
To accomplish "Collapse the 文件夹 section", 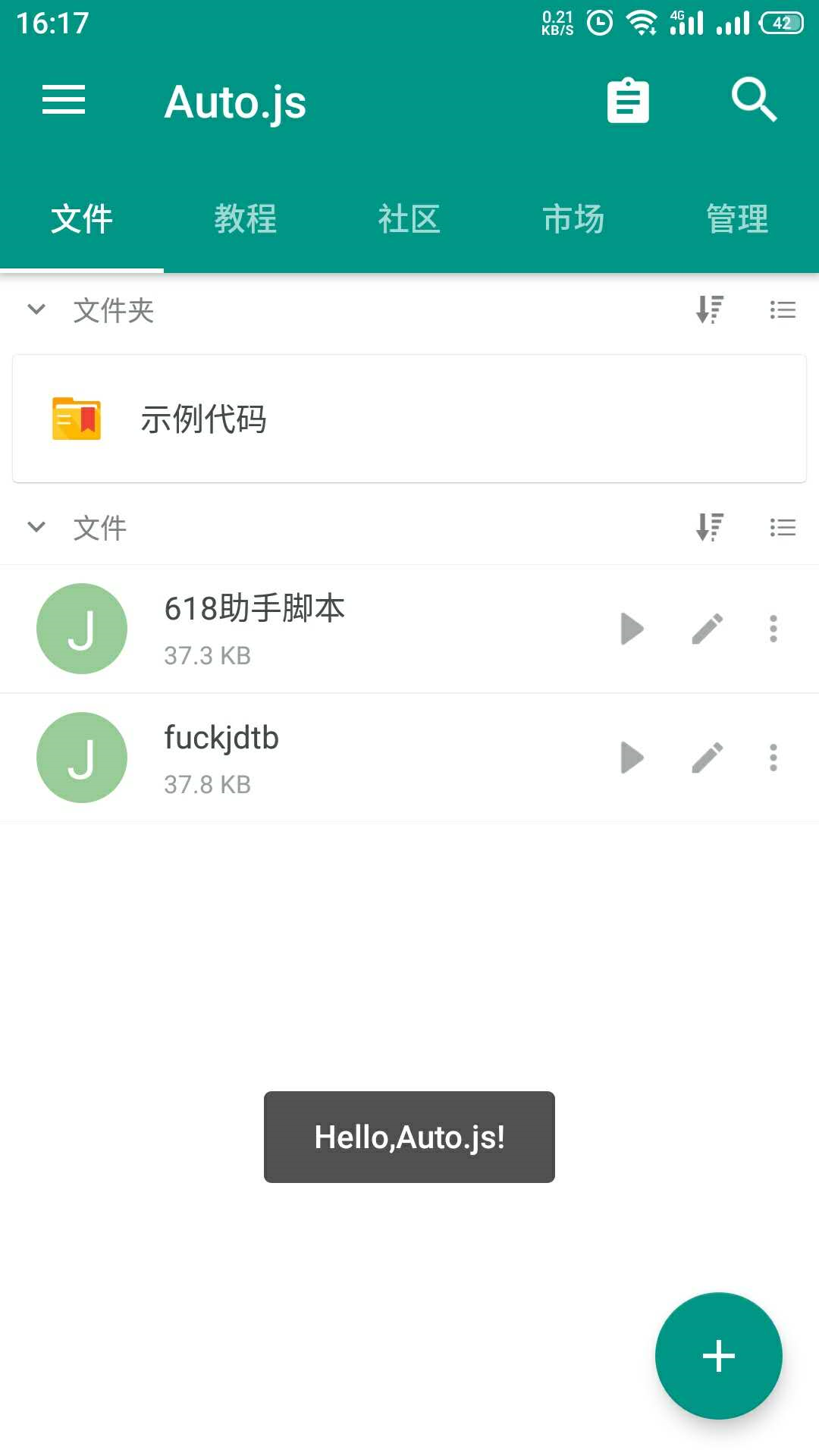I will pos(36,309).
